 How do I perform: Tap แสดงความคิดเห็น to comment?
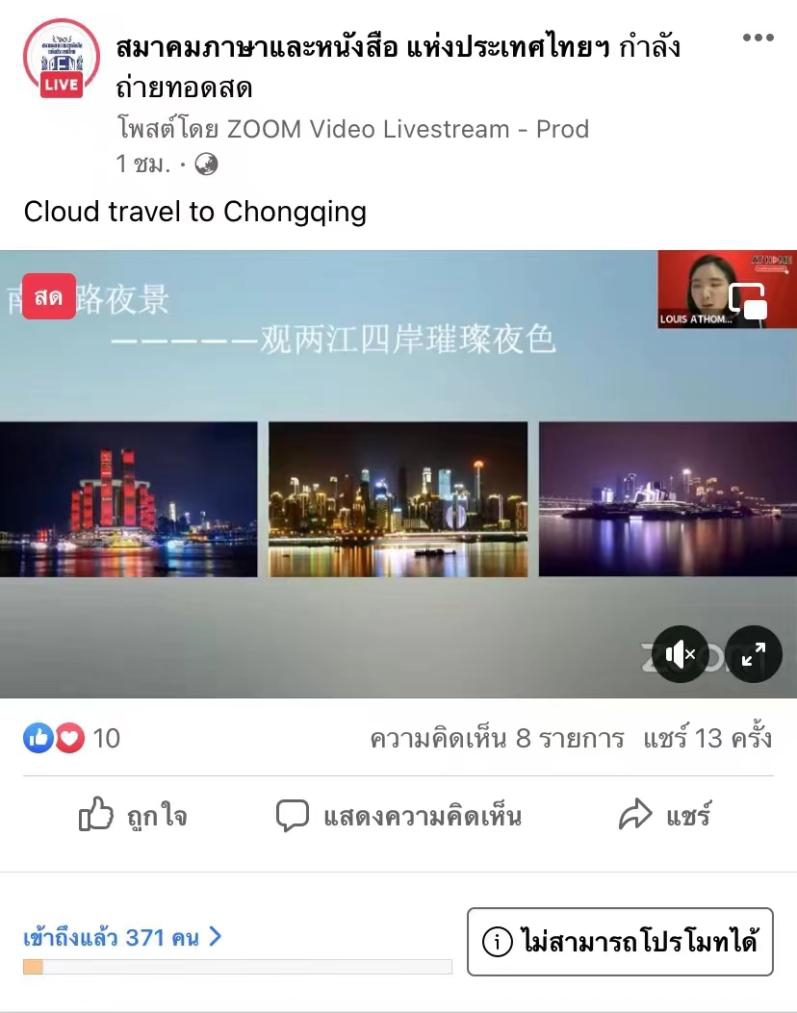[398, 817]
